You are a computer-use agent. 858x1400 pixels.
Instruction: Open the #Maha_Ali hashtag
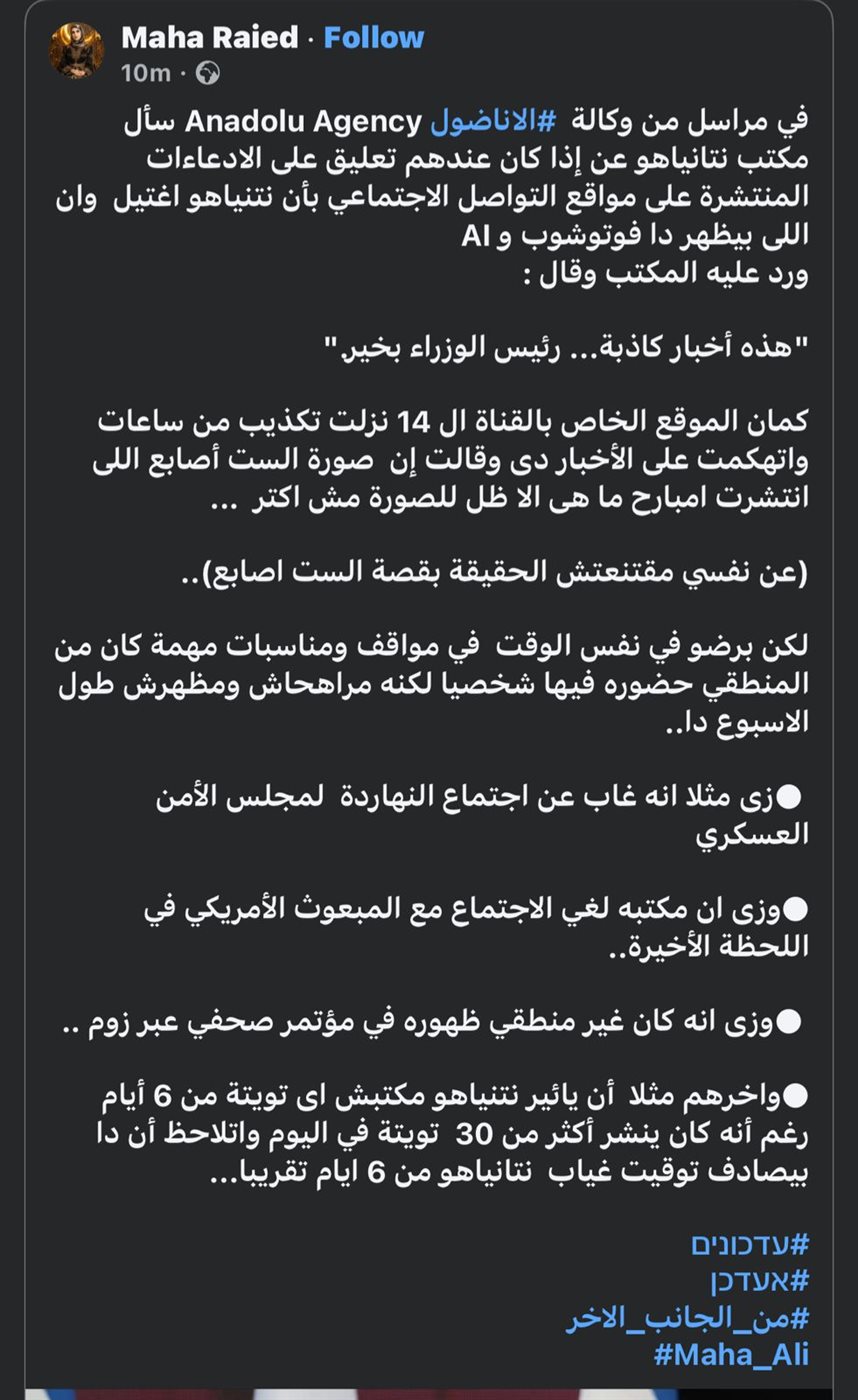(731, 1356)
